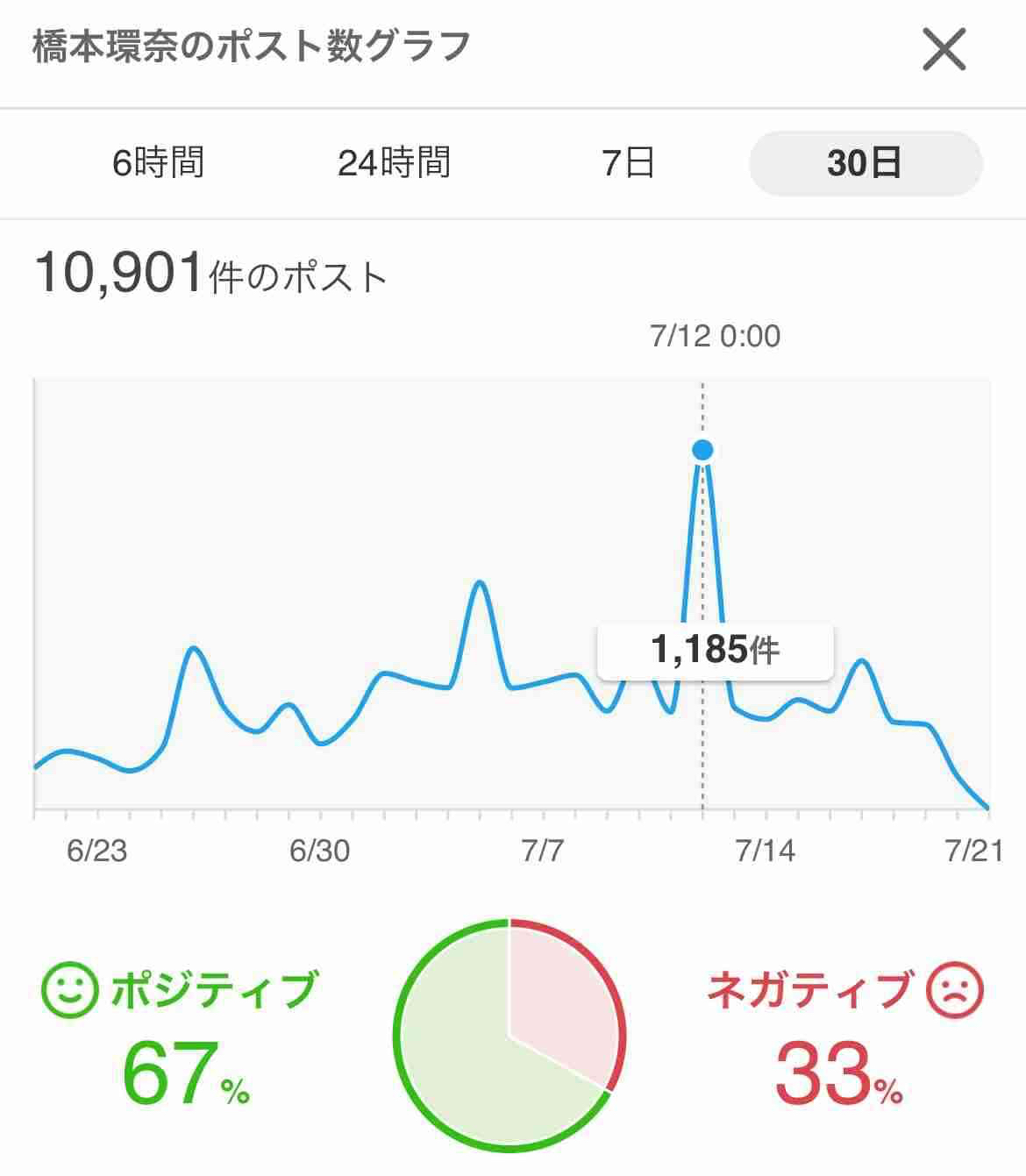Tap the 7/12 peak marker on graph
Image resolution: width=1026 pixels, height=1176 pixels.
[x=702, y=450]
